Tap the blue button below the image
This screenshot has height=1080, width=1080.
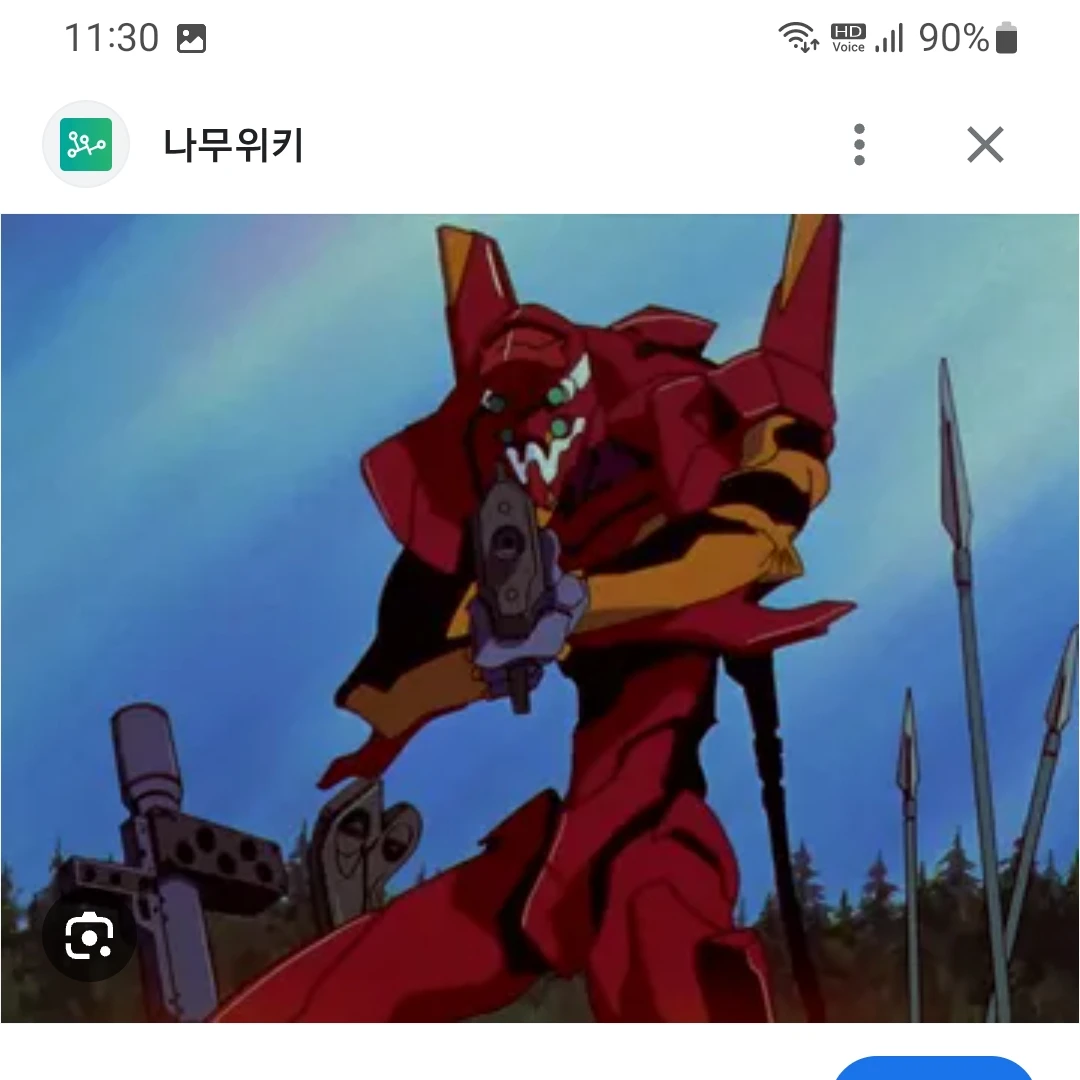click(x=933, y=1066)
